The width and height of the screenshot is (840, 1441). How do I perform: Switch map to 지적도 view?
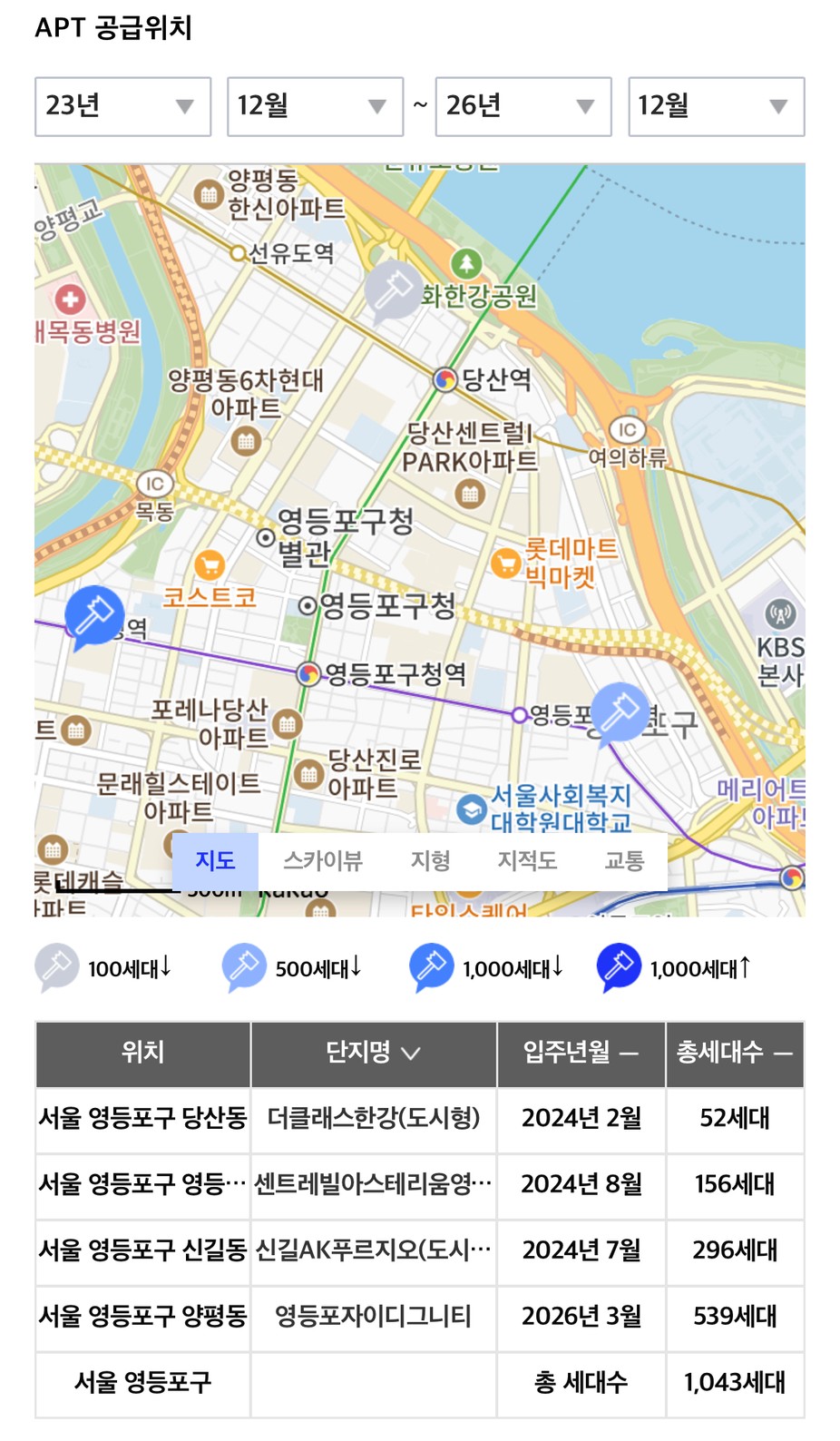(x=527, y=860)
